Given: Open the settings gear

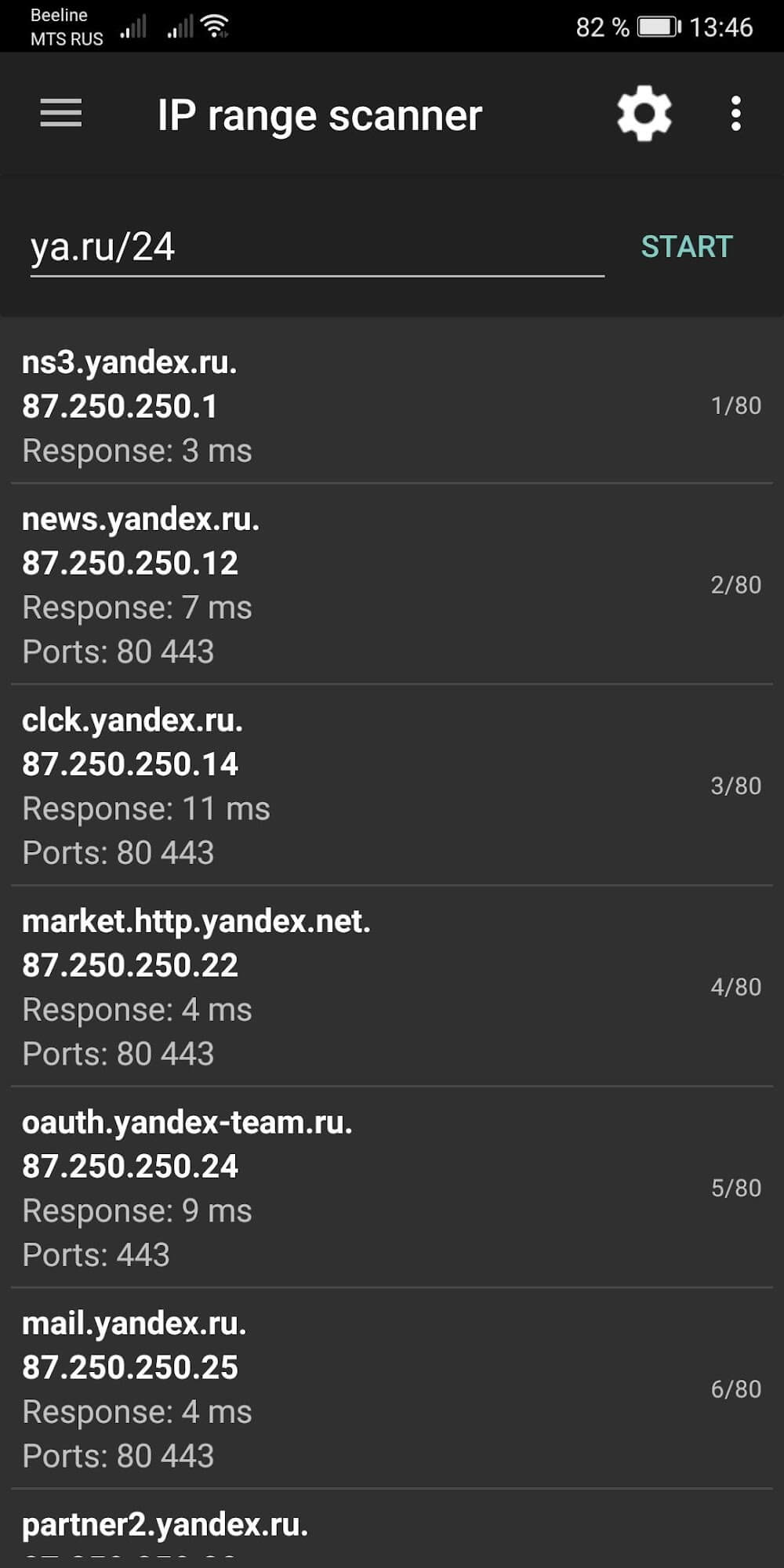Looking at the screenshot, I should 644,114.
